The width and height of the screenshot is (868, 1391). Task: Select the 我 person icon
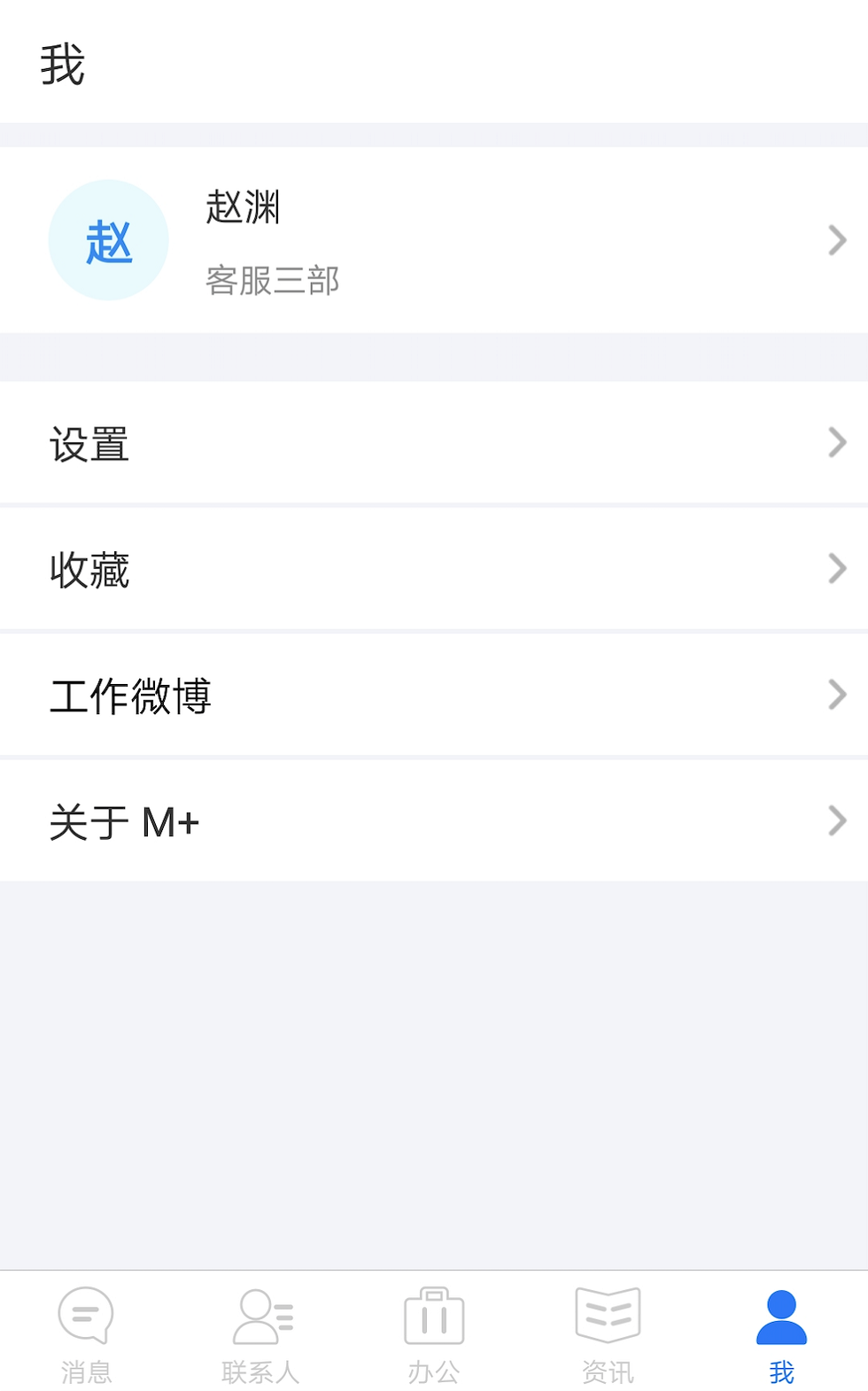tap(780, 1316)
